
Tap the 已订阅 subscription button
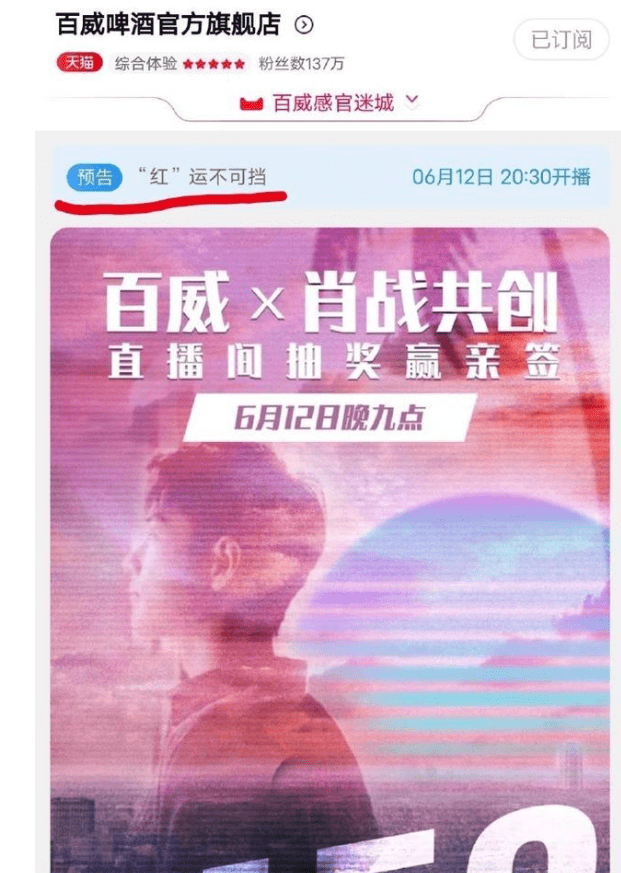pyautogui.click(x=560, y=40)
